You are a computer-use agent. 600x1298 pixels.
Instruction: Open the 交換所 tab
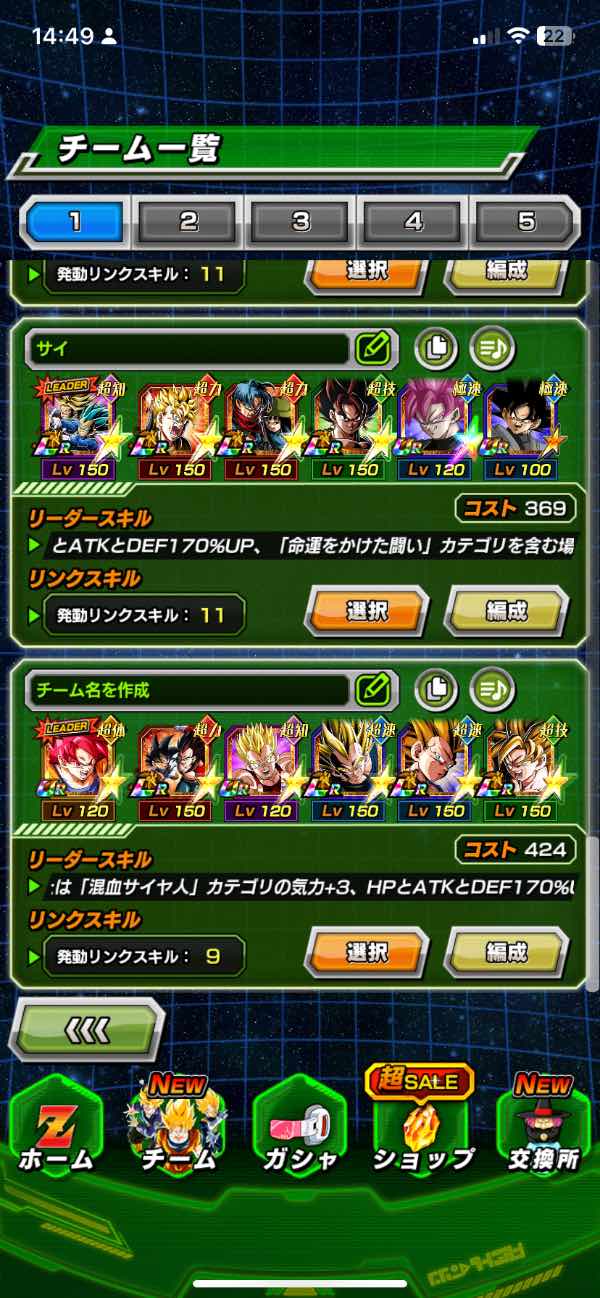pos(543,1130)
